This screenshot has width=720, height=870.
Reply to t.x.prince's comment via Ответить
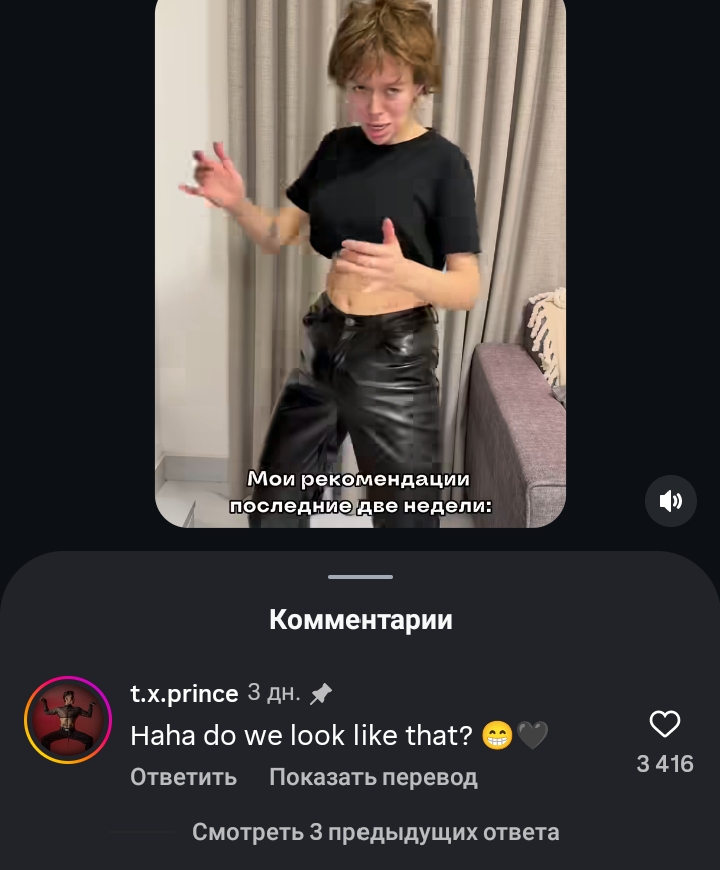coord(183,777)
